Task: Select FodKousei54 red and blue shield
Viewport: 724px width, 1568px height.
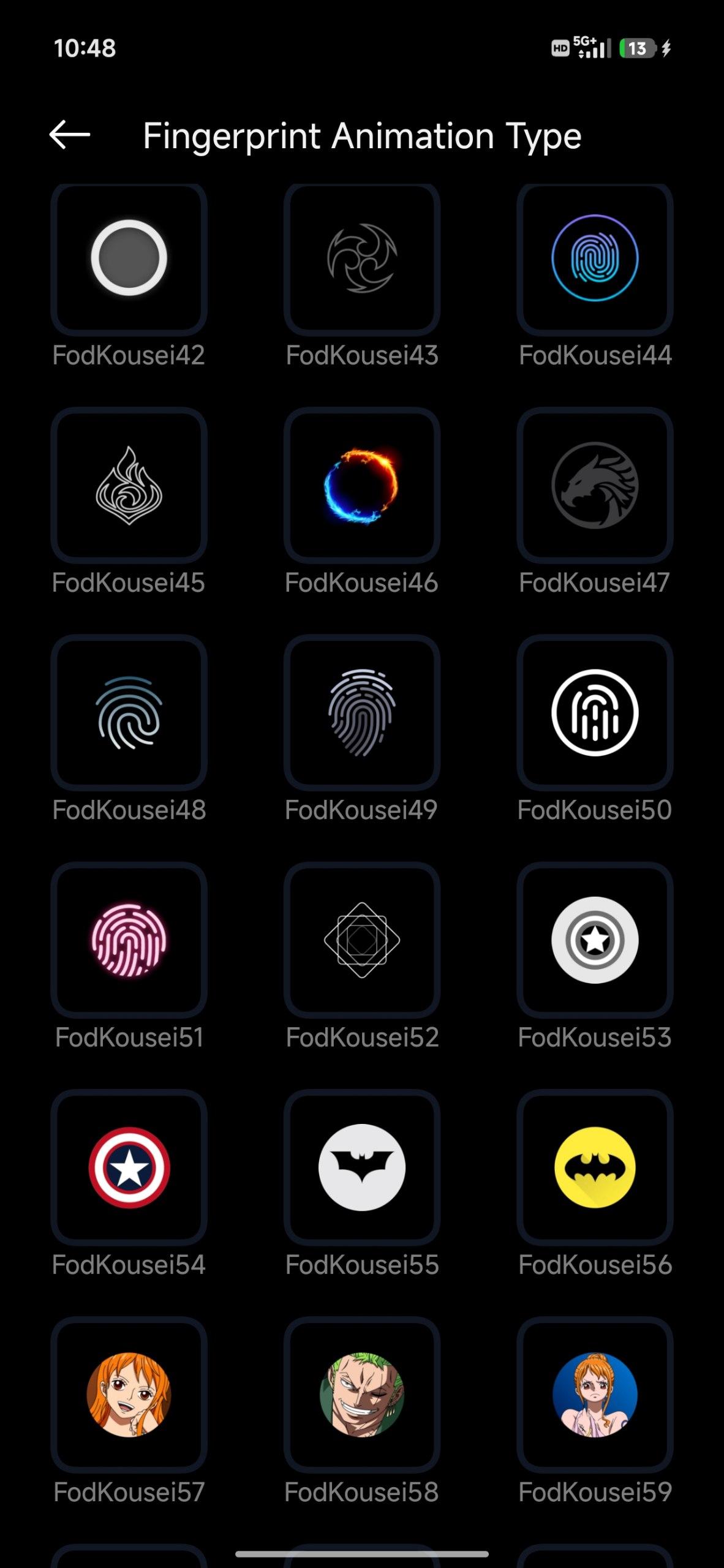Action: [129, 1167]
